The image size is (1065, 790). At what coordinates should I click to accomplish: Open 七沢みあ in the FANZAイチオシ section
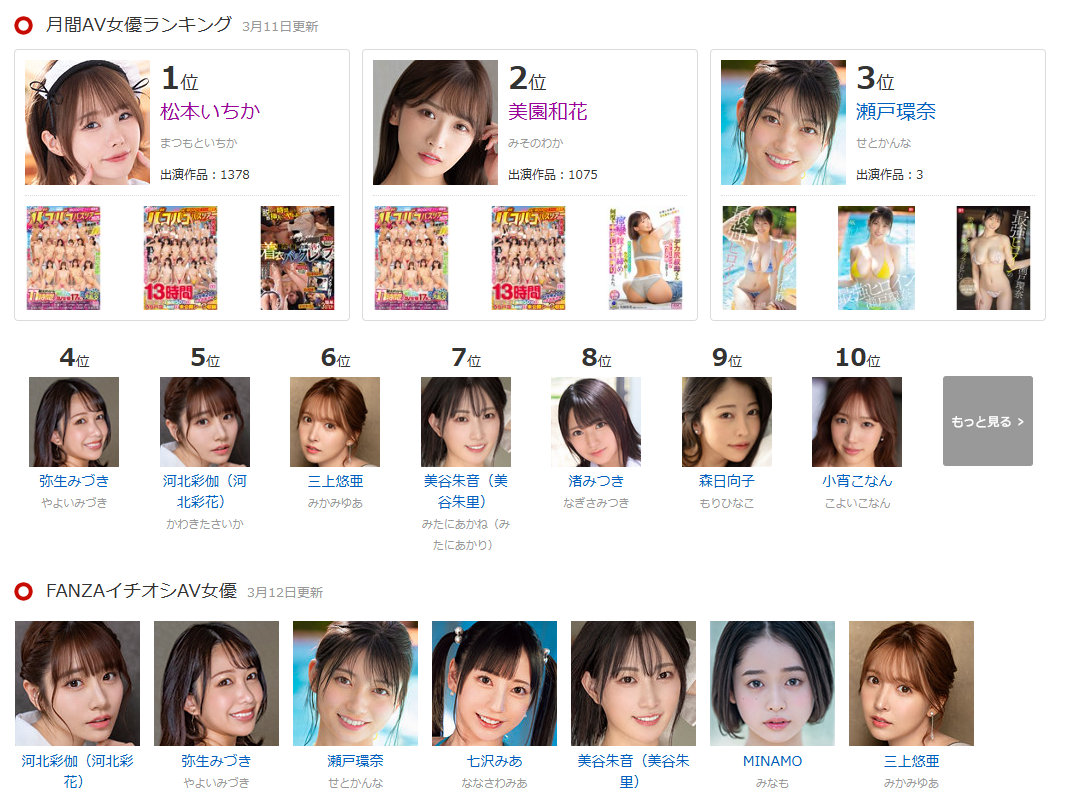tap(494, 761)
